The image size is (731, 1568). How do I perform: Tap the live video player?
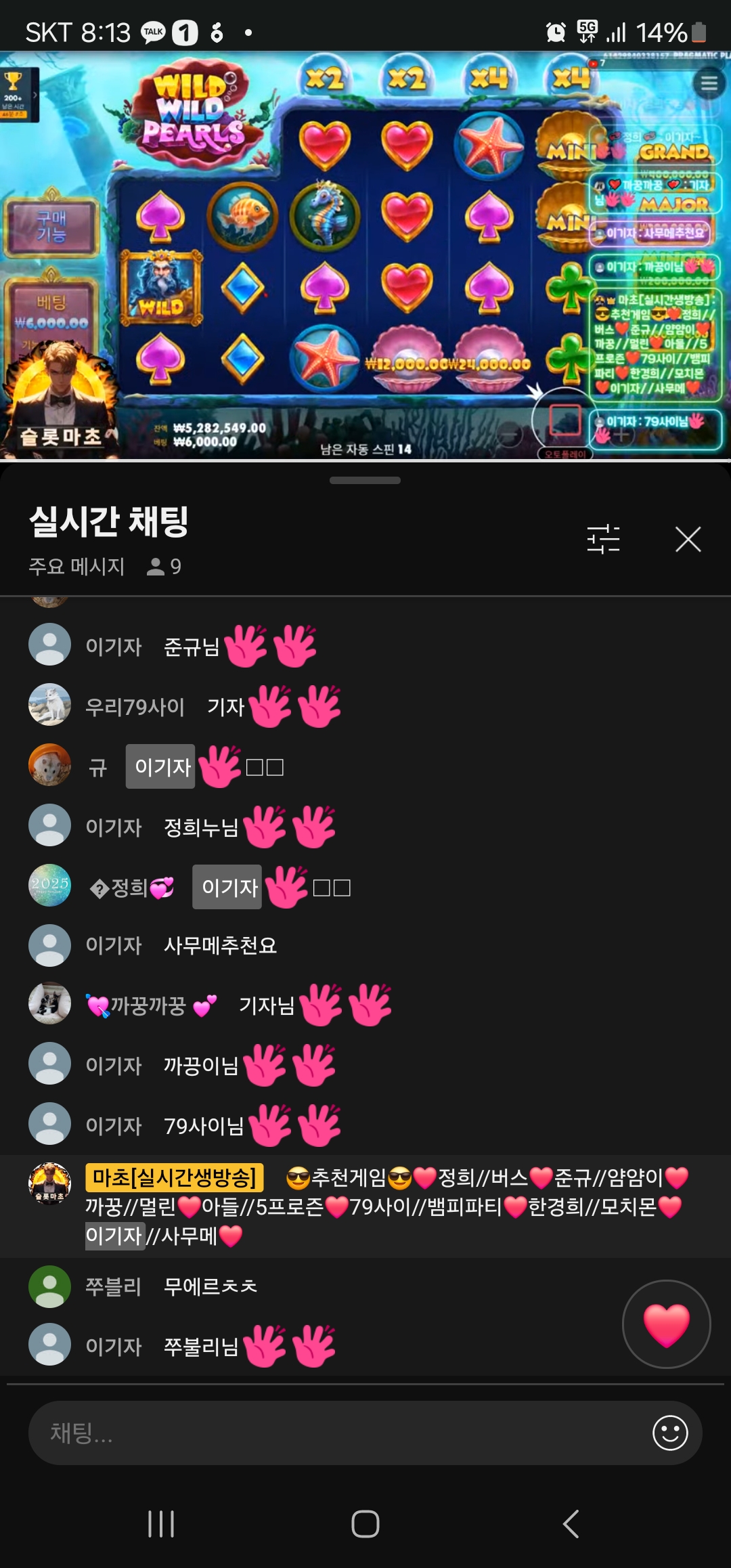[365, 257]
